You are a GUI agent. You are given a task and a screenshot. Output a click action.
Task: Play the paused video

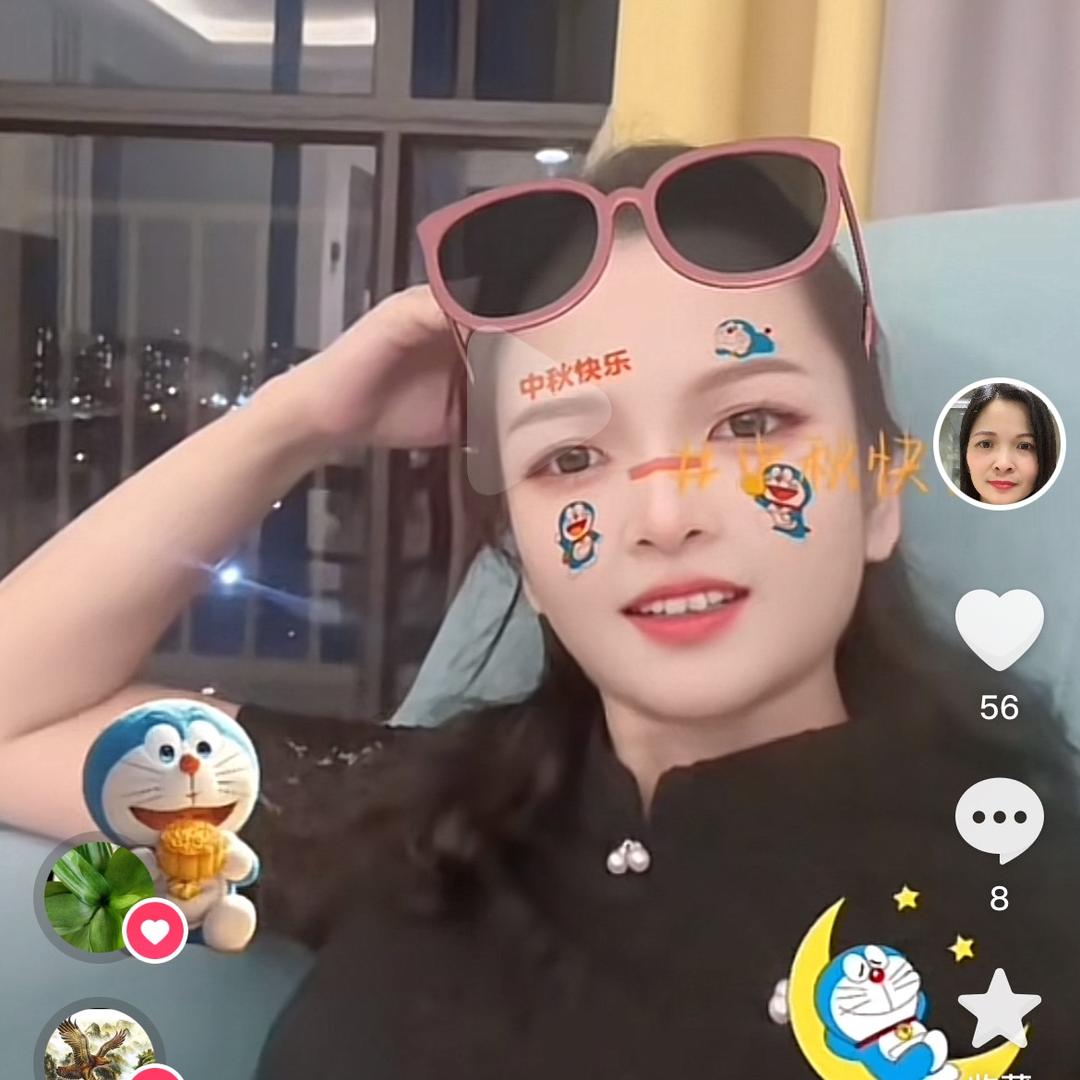tap(538, 408)
